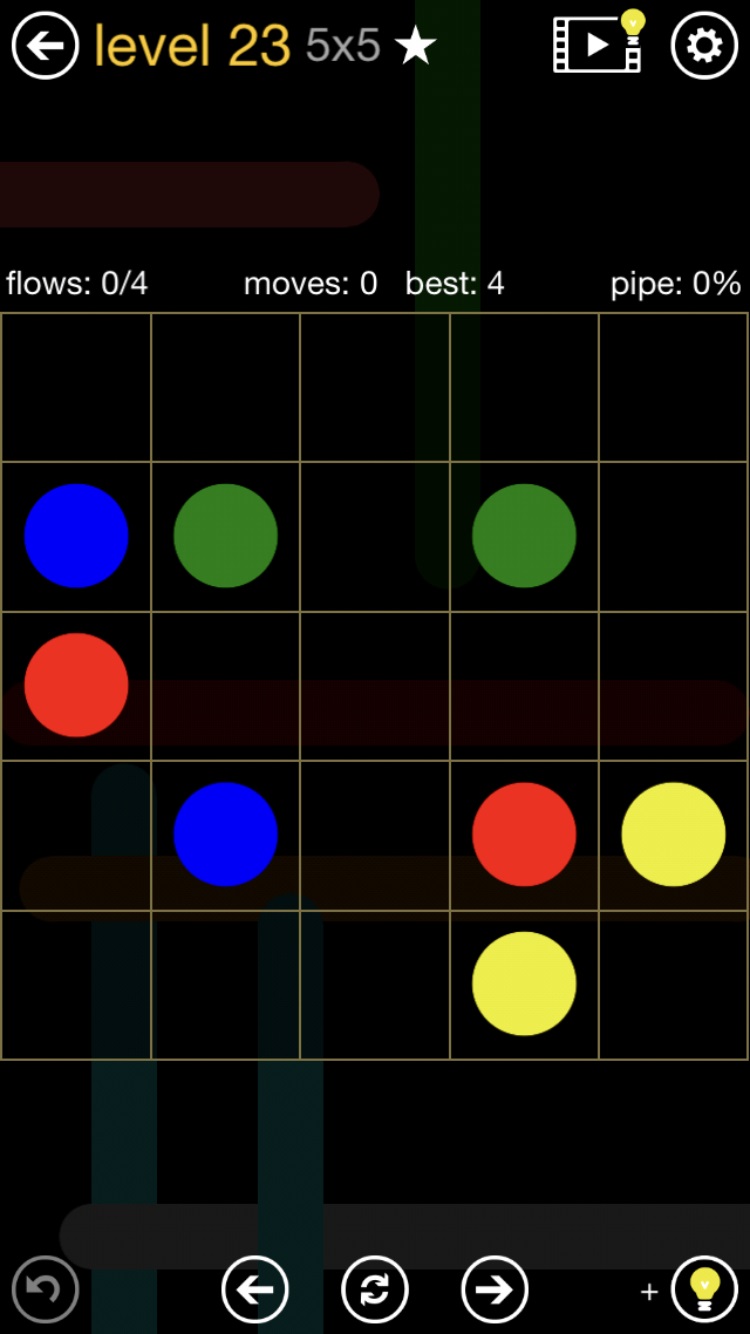Use a lightbulb hint
The image size is (750, 1334).
click(x=704, y=1289)
